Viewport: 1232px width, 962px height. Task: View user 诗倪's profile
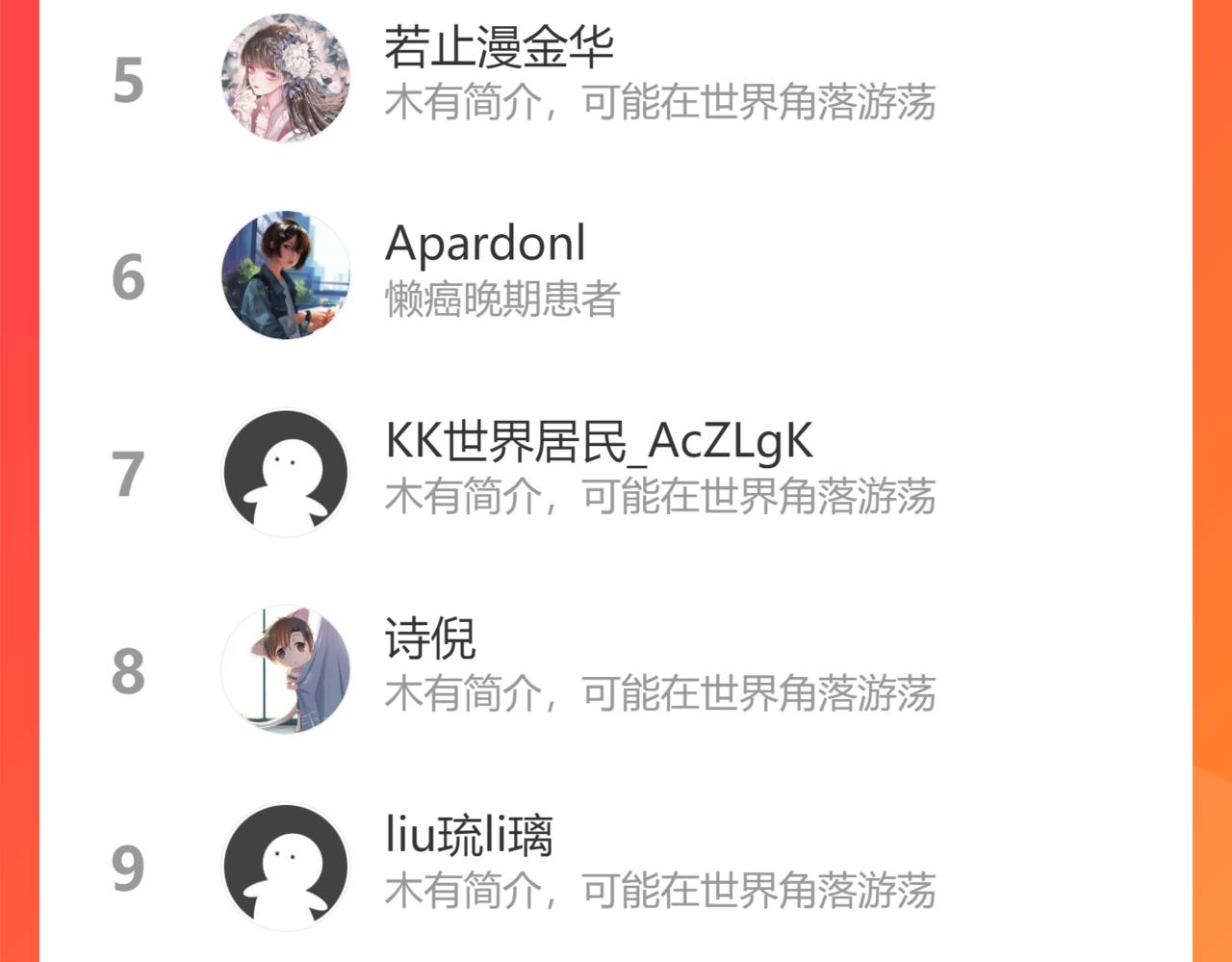pos(616,669)
